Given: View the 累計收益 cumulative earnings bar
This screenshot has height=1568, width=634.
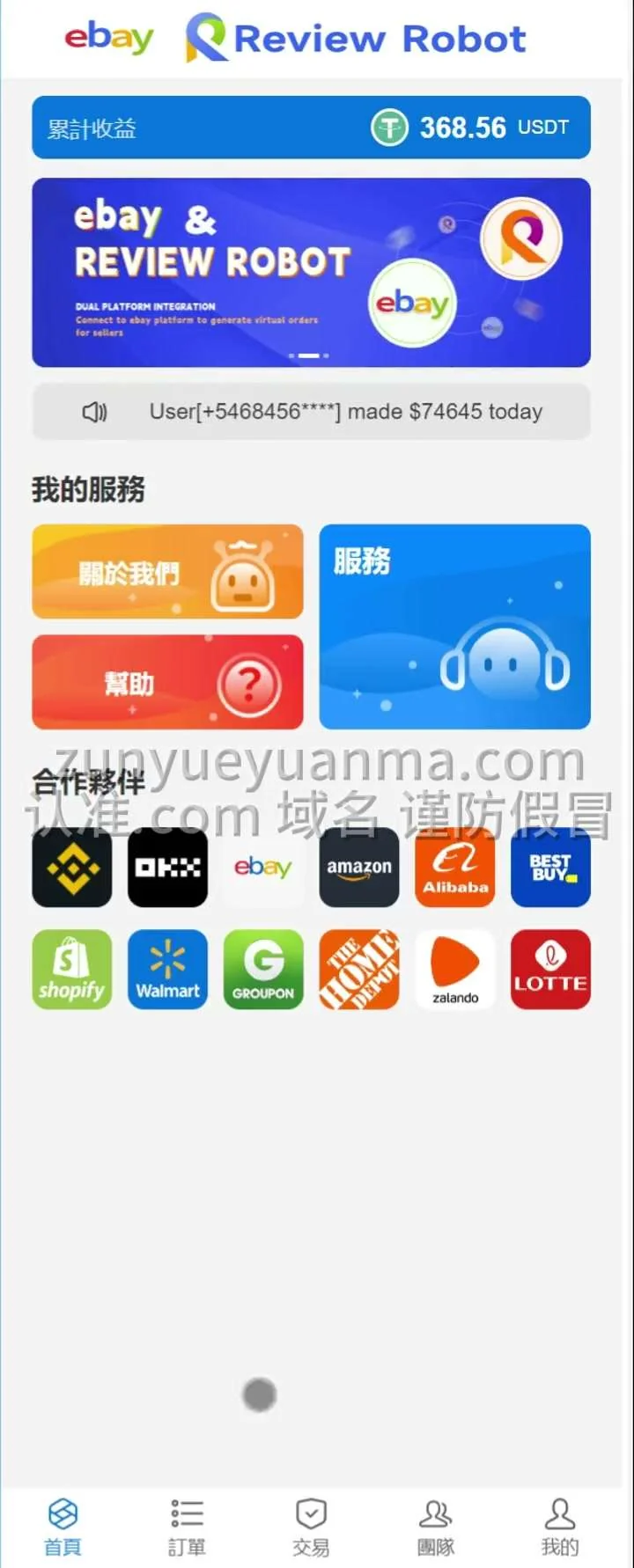Looking at the screenshot, I should point(311,128).
